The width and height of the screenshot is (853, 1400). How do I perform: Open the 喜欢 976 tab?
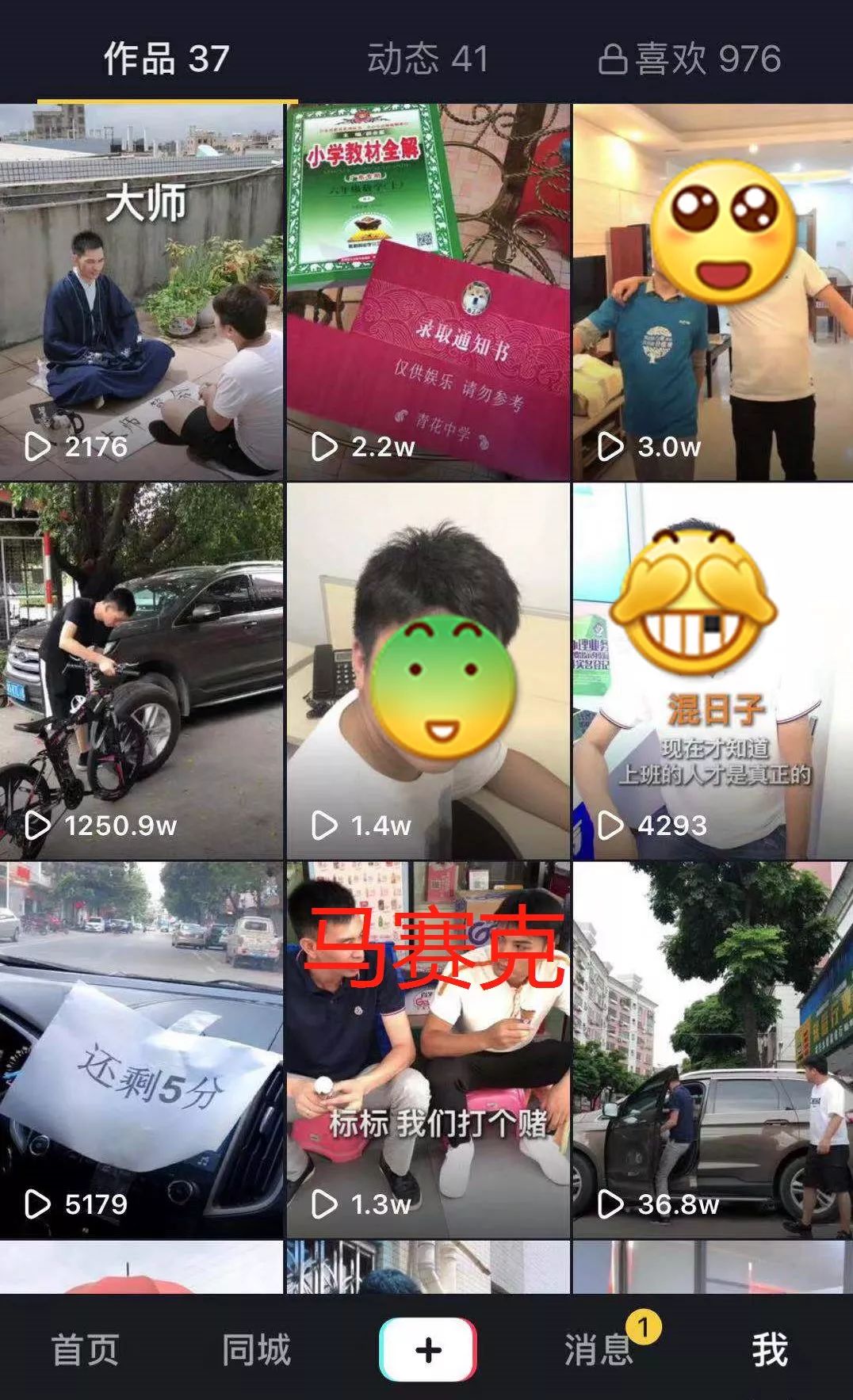pyautogui.click(x=690, y=59)
